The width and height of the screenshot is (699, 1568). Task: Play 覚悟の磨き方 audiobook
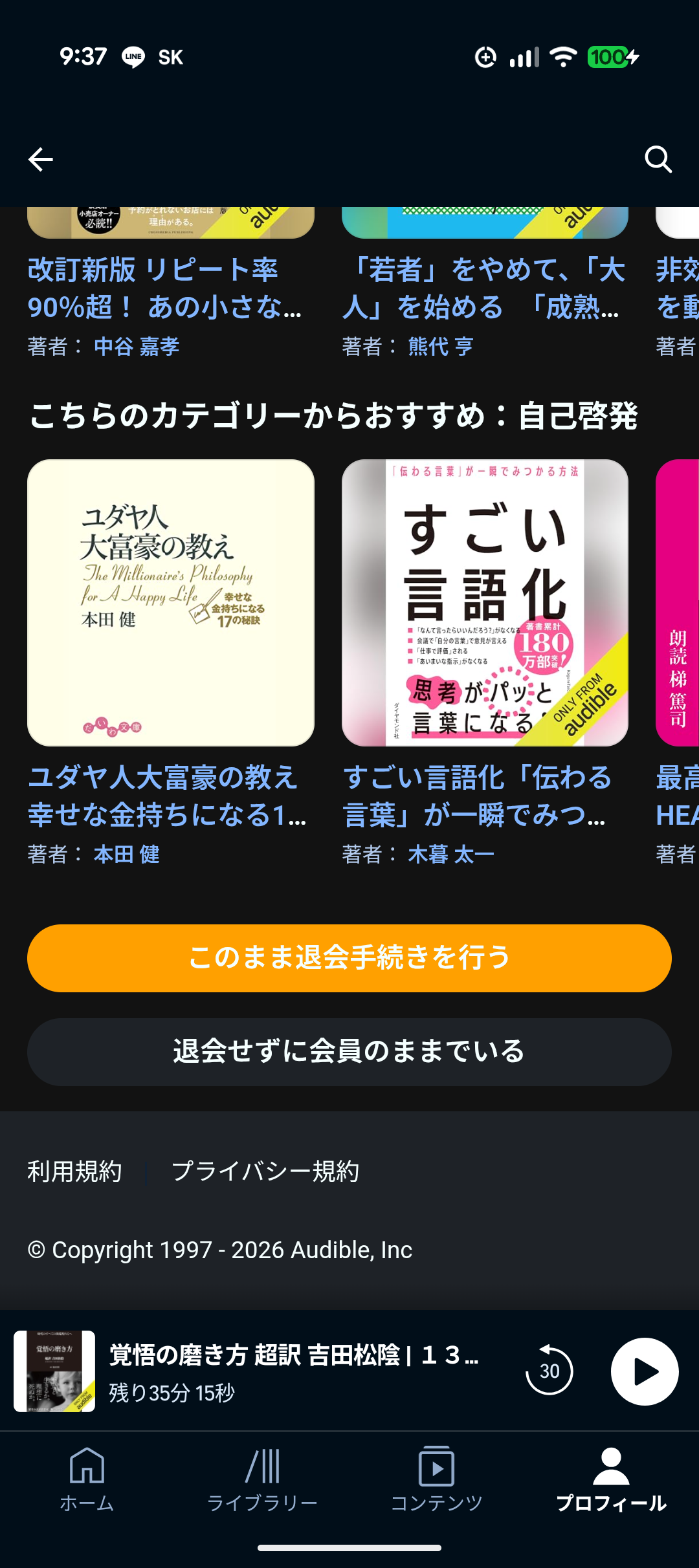click(x=644, y=1371)
